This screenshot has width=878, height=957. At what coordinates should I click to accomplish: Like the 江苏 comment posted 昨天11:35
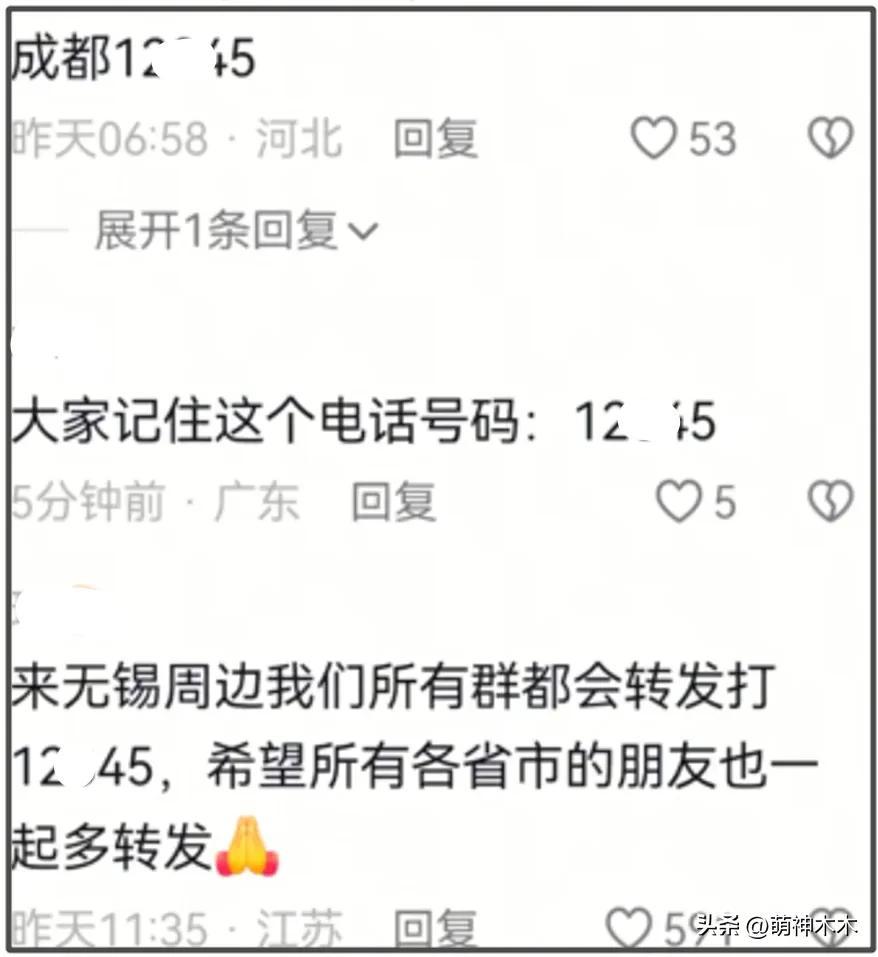(630, 929)
